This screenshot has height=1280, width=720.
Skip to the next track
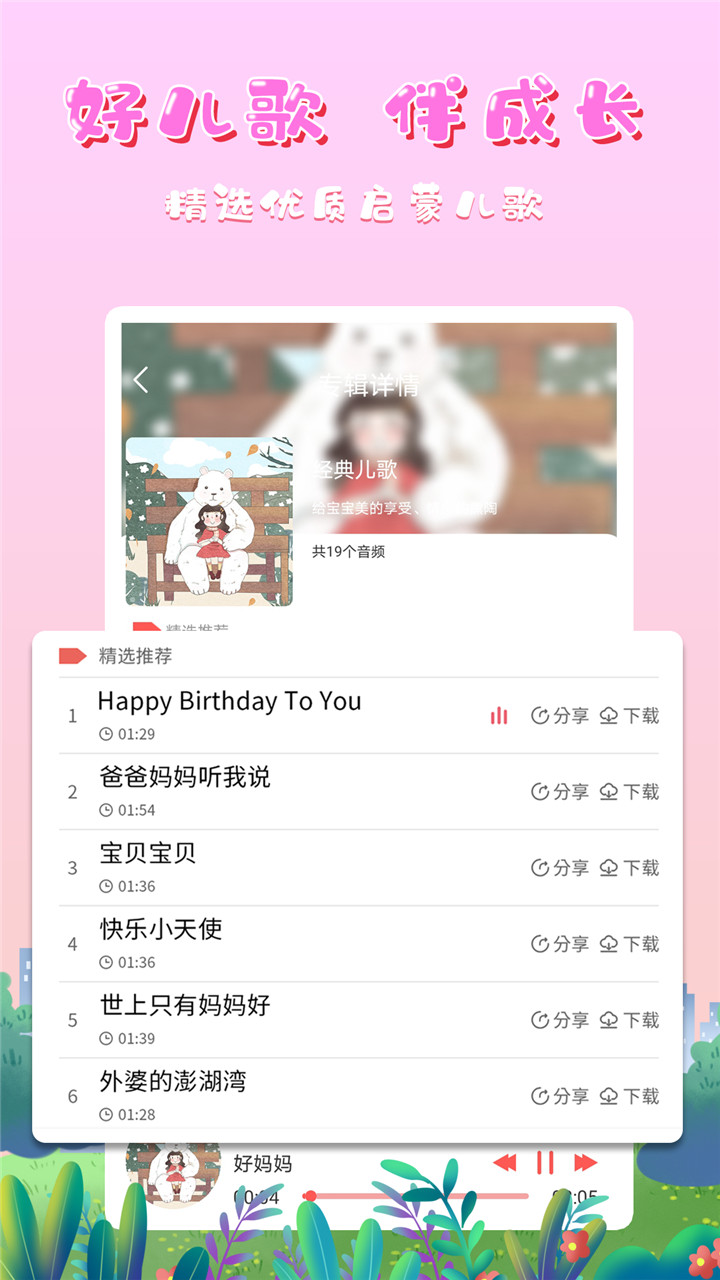pyautogui.click(x=583, y=1163)
